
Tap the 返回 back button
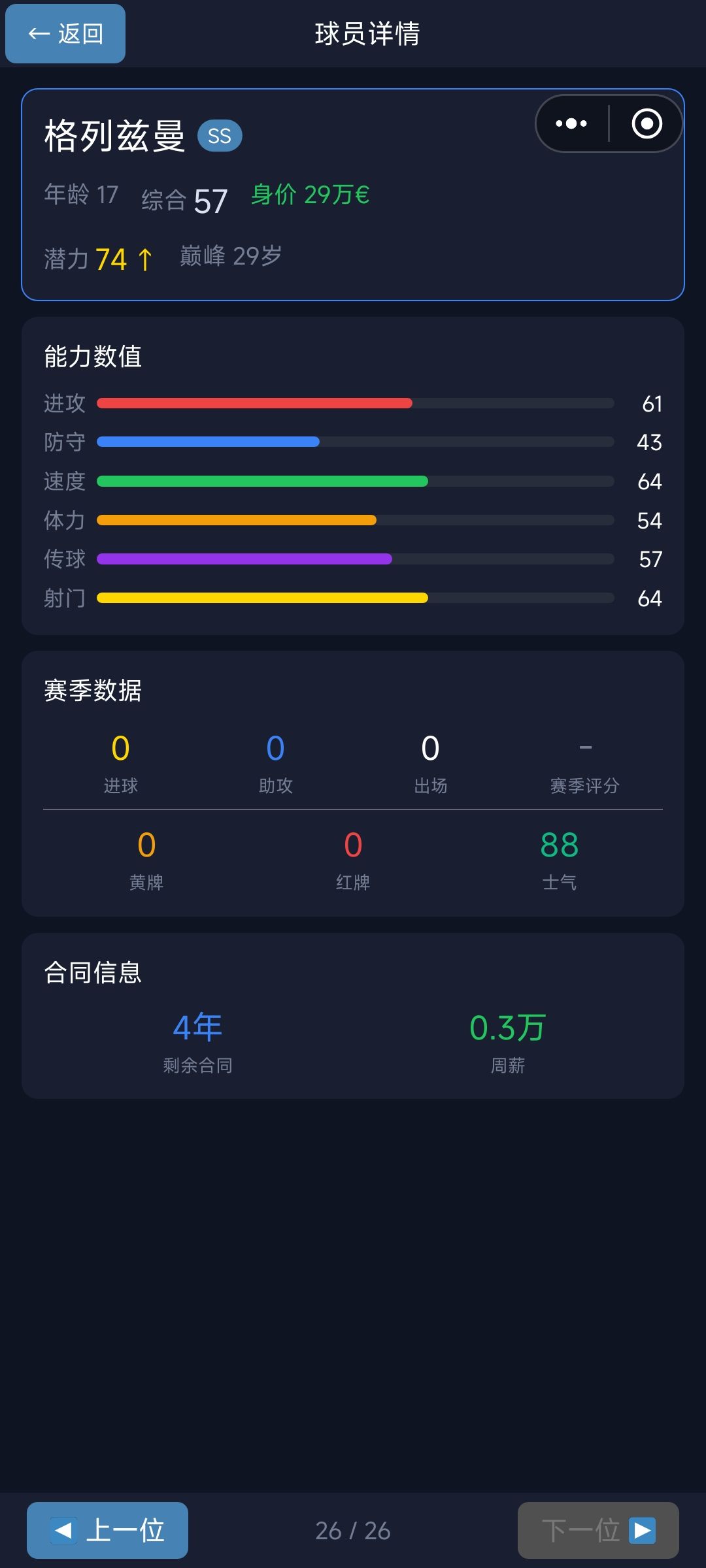(65, 34)
